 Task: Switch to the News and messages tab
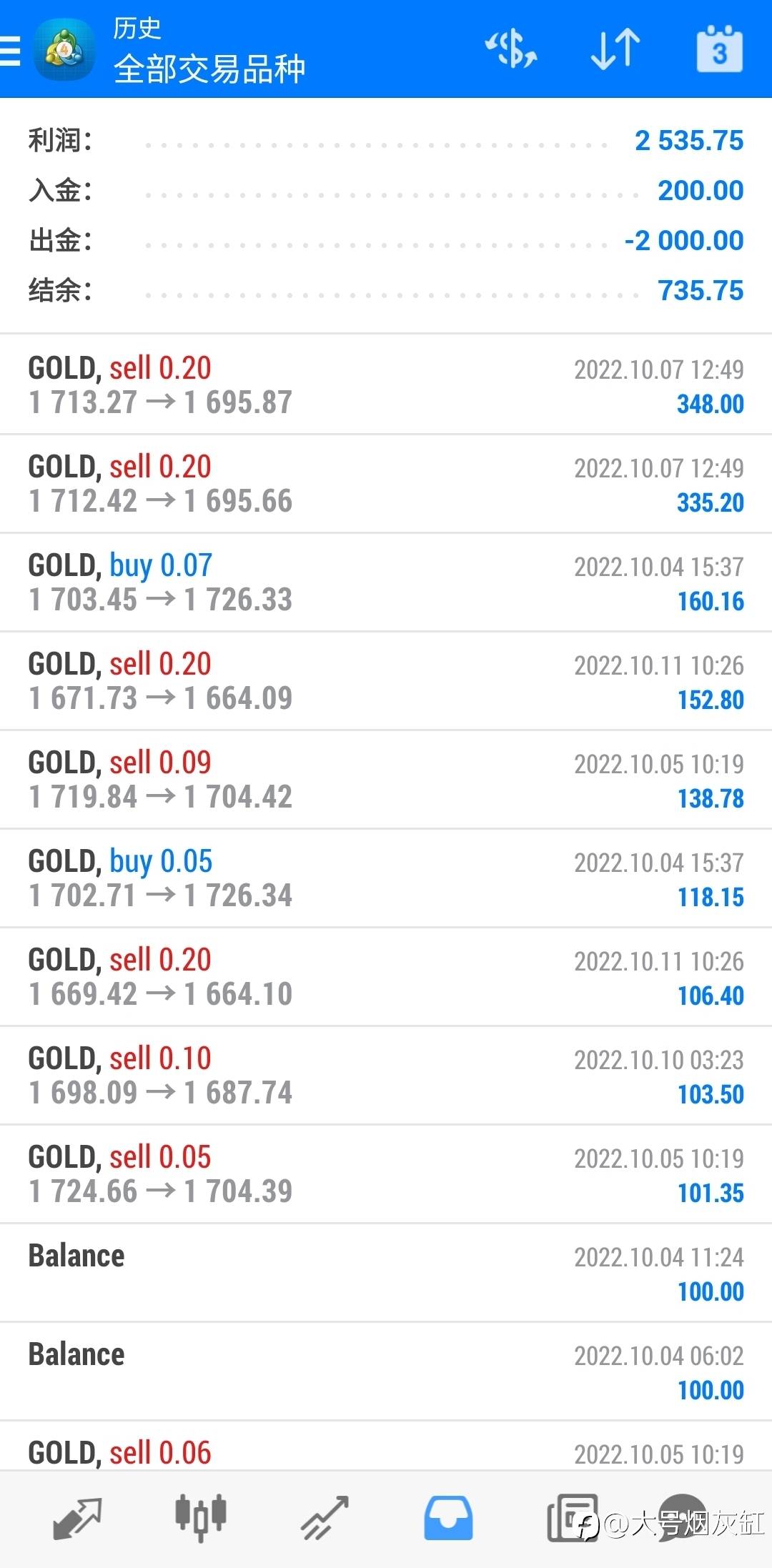tap(572, 1518)
